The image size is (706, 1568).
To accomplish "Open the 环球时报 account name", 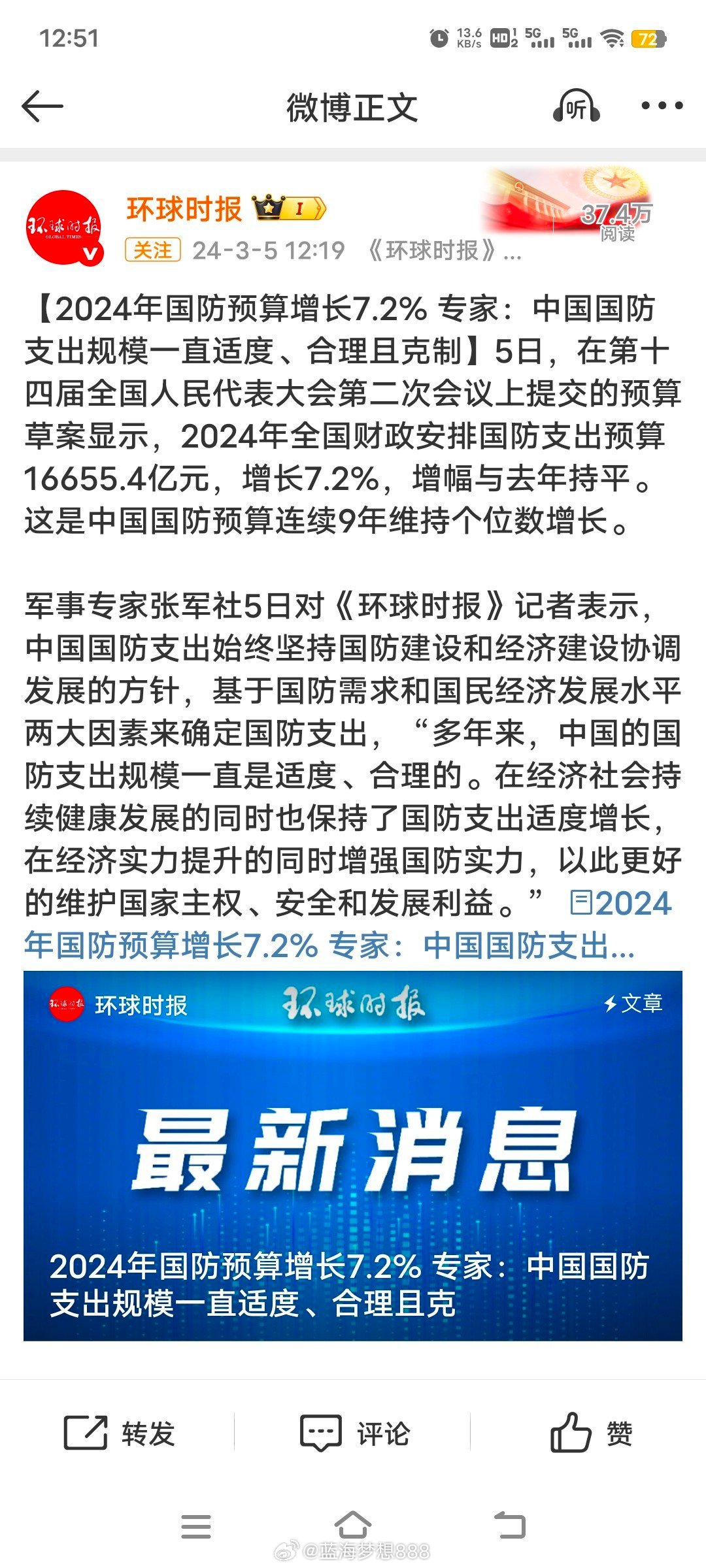I will click(x=184, y=210).
